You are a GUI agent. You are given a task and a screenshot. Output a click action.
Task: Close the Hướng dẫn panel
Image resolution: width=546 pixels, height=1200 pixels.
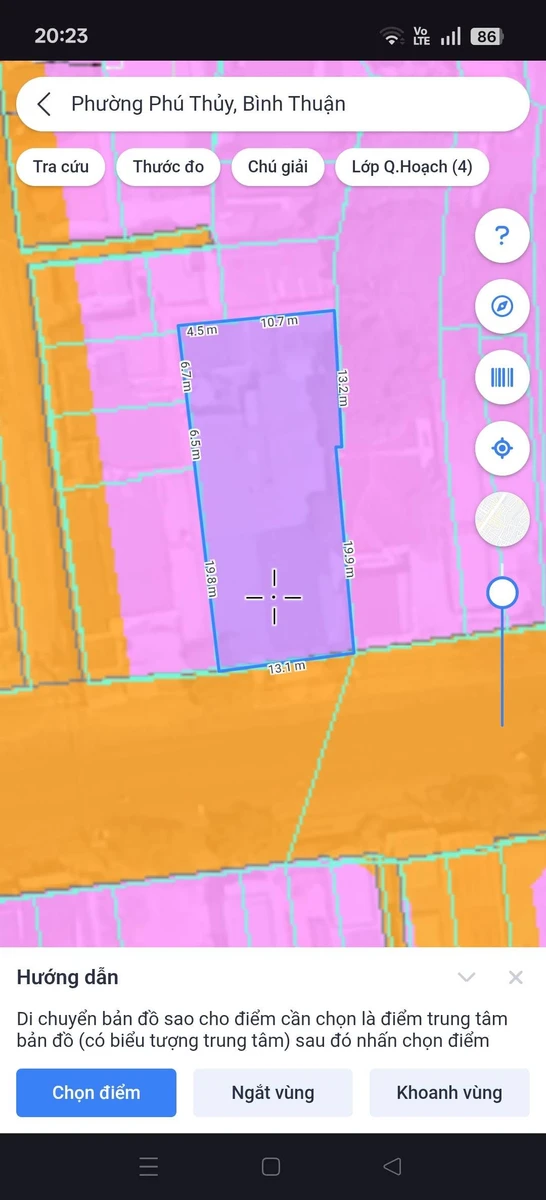[x=516, y=977]
